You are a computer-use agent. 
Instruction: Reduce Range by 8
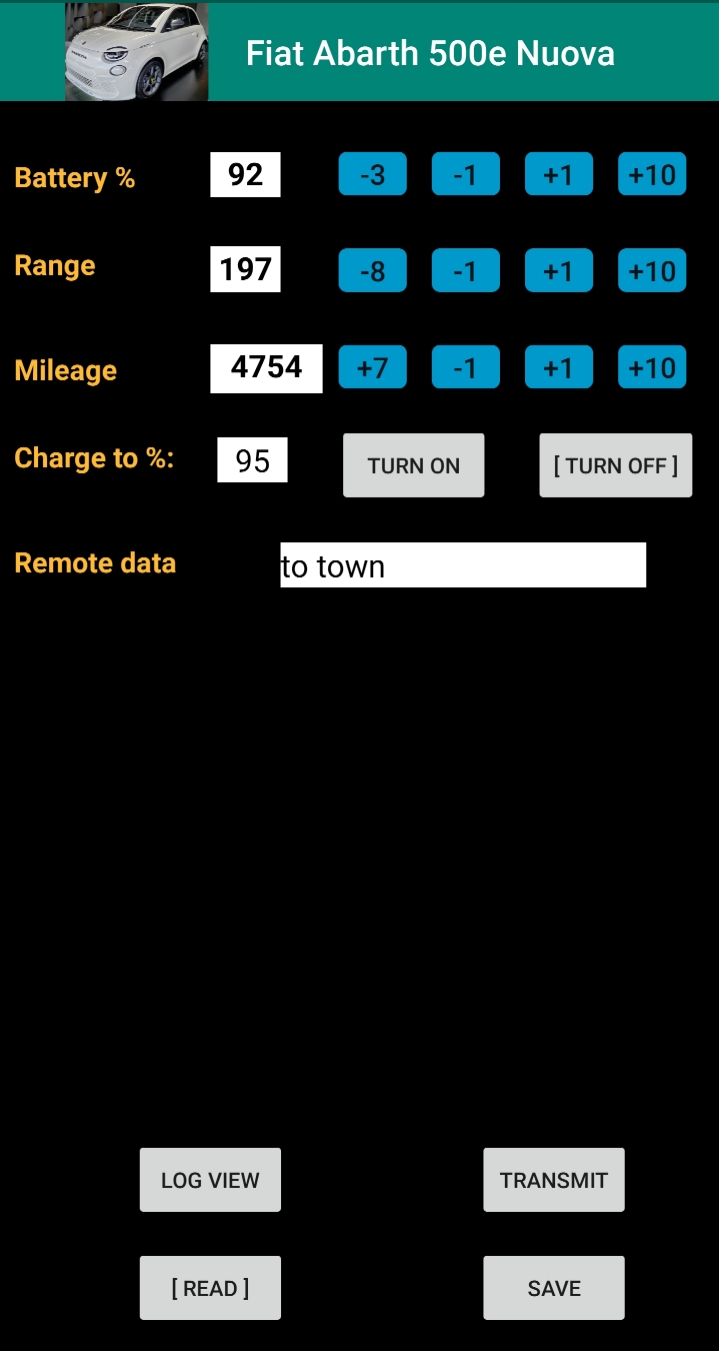372,270
